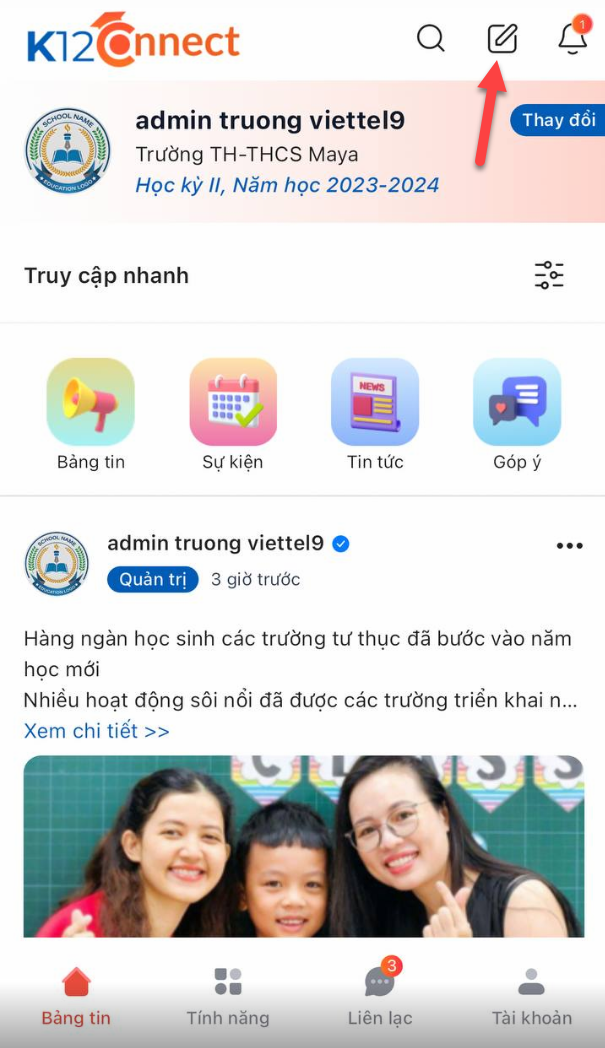605x1048 pixels.
Task: Tap the Thay đổi button
Action: (557, 120)
